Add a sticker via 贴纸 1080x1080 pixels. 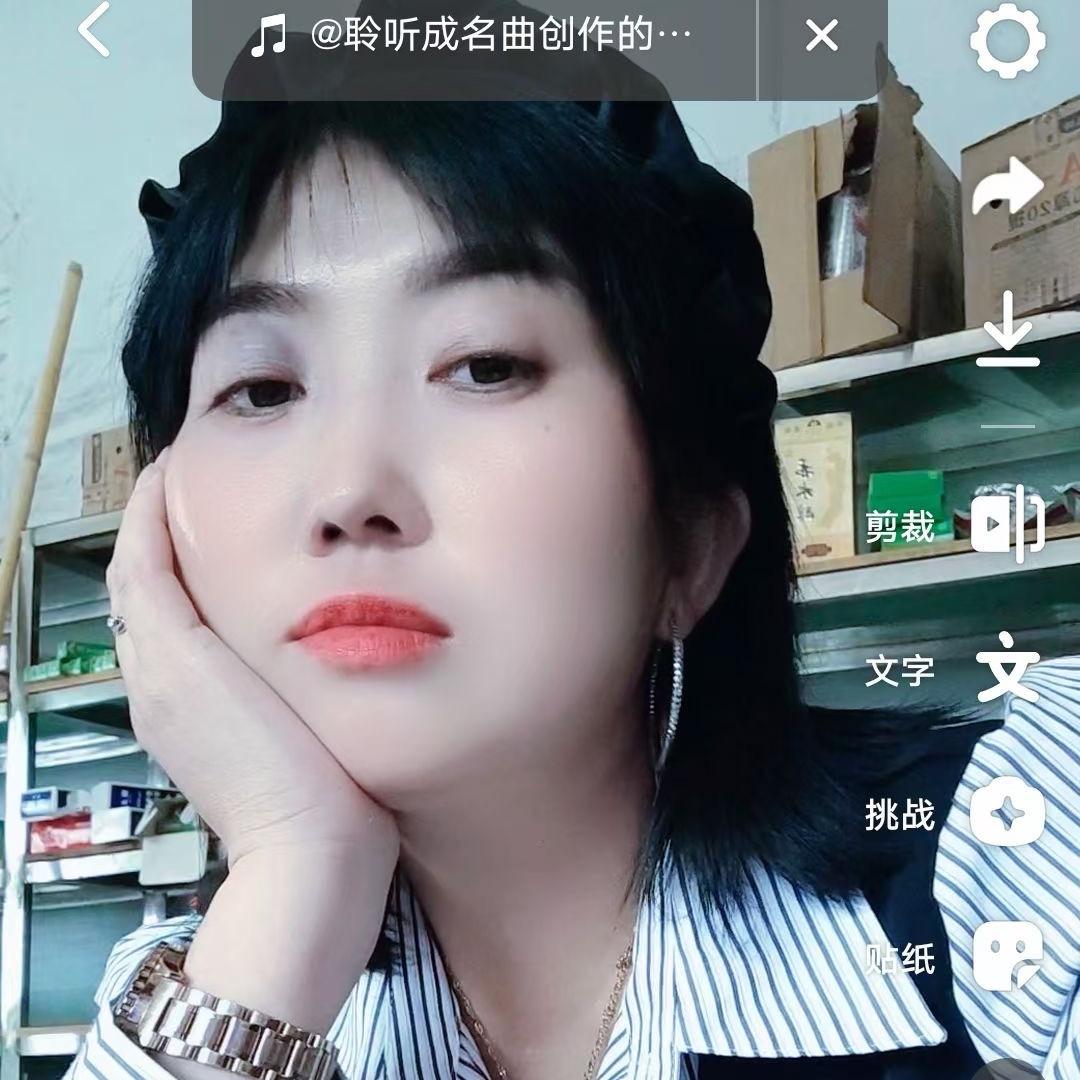pyautogui.click(x=1007, y=958)
